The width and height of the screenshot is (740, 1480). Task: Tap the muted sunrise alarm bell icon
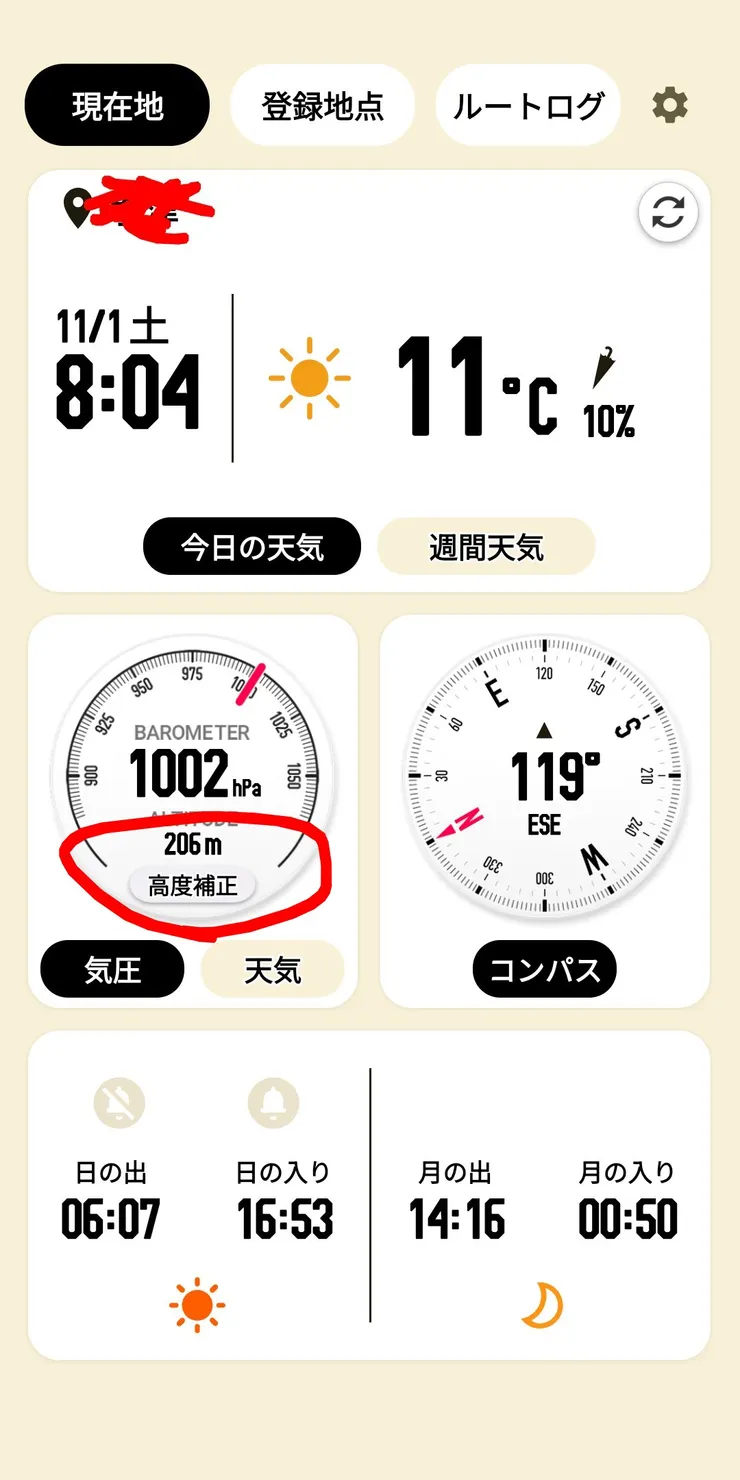pos(119,1103)
